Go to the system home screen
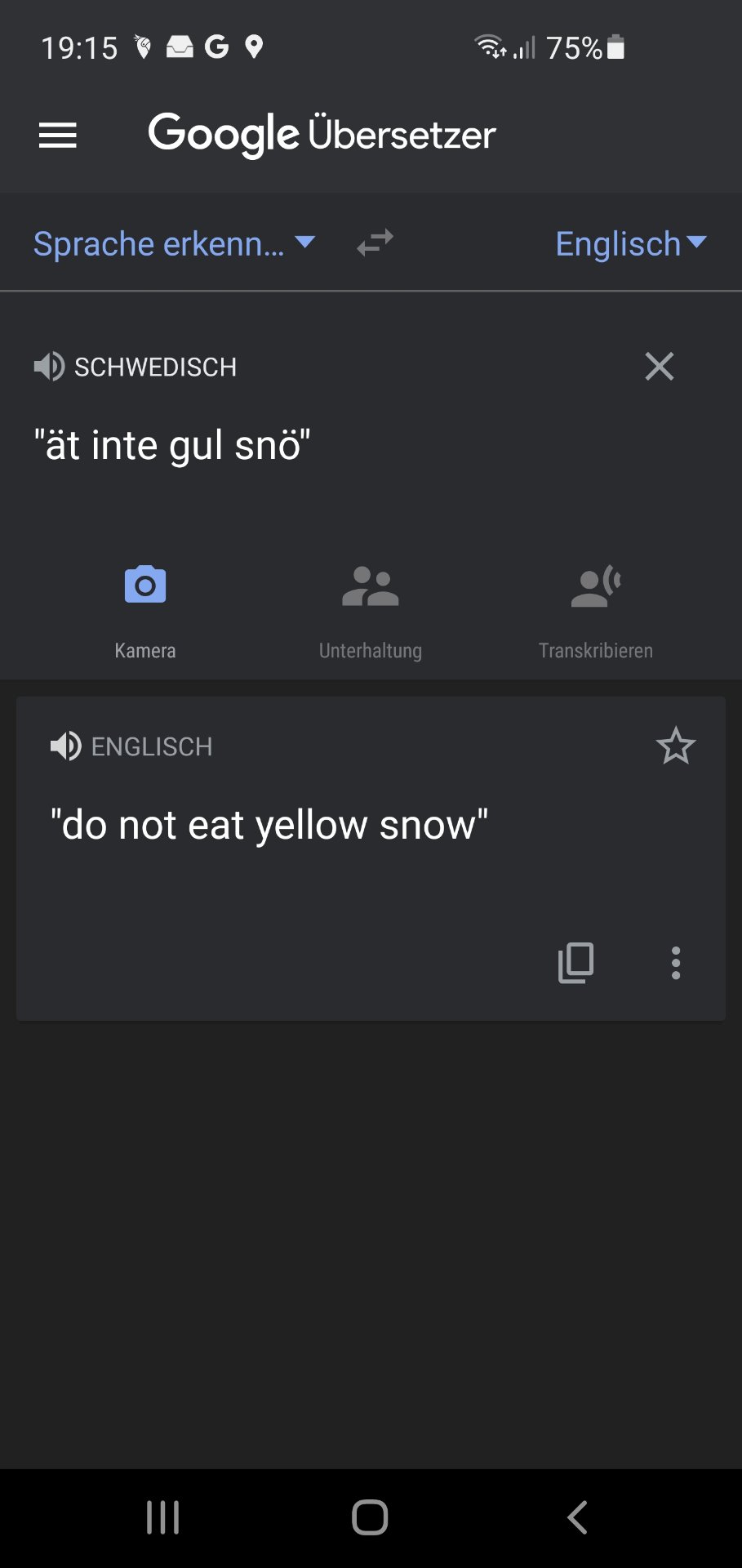The image size is (742, 1568). point(370,1517)
